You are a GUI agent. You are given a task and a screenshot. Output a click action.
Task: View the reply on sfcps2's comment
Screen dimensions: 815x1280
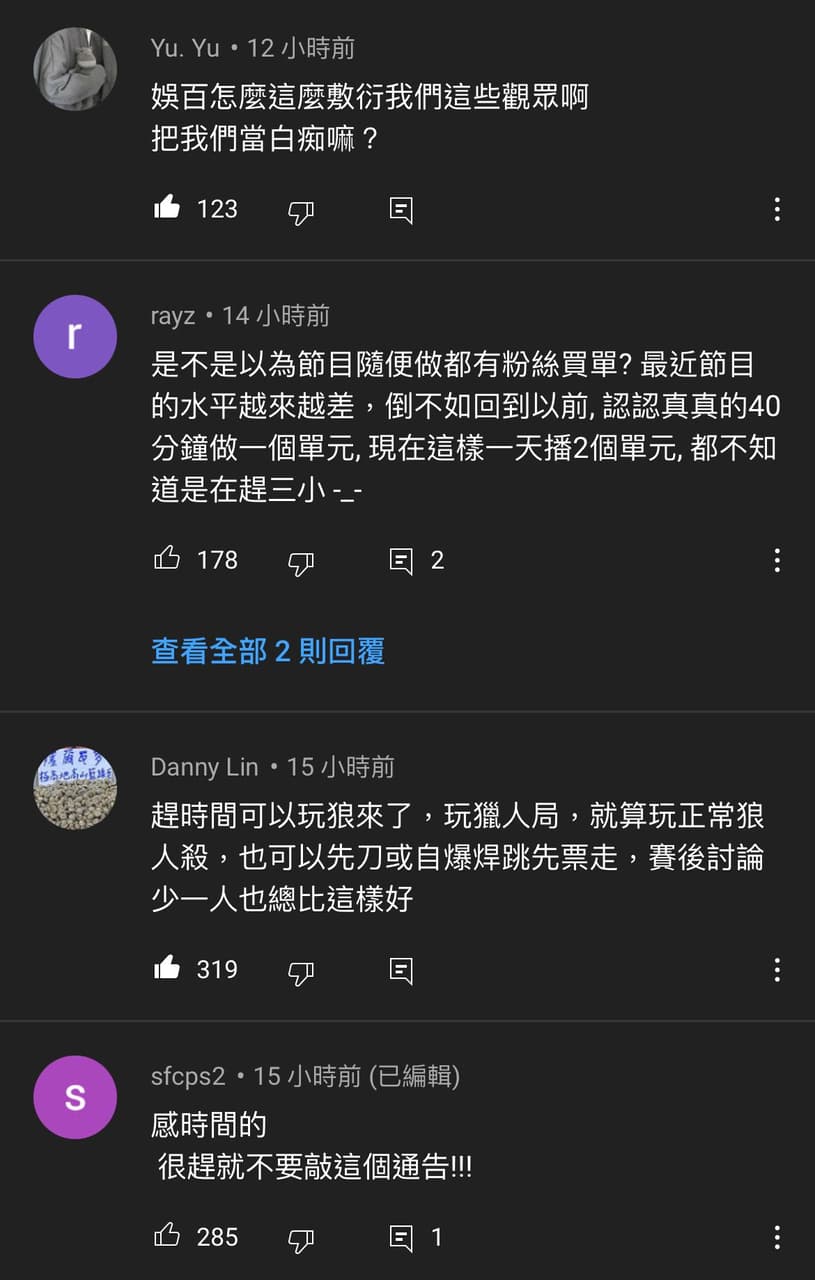pos(401,1238)
